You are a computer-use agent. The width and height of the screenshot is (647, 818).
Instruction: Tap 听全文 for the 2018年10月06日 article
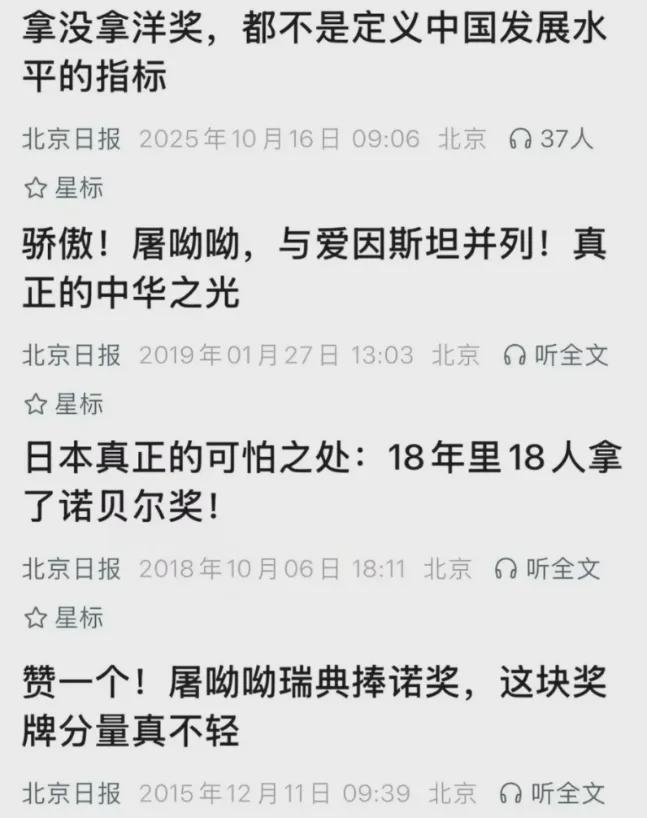[x=548, y=570]
